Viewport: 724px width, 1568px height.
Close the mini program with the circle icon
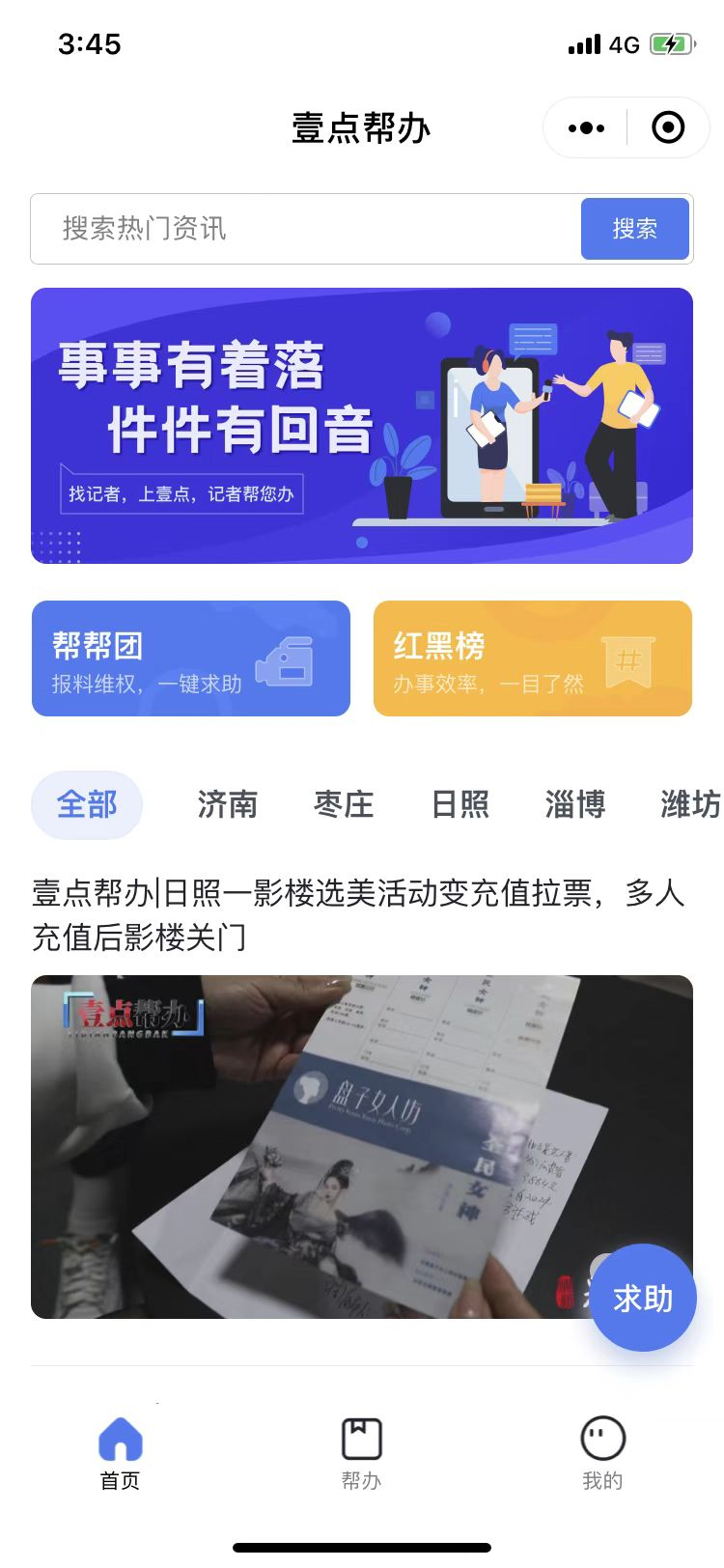point(668,127)
